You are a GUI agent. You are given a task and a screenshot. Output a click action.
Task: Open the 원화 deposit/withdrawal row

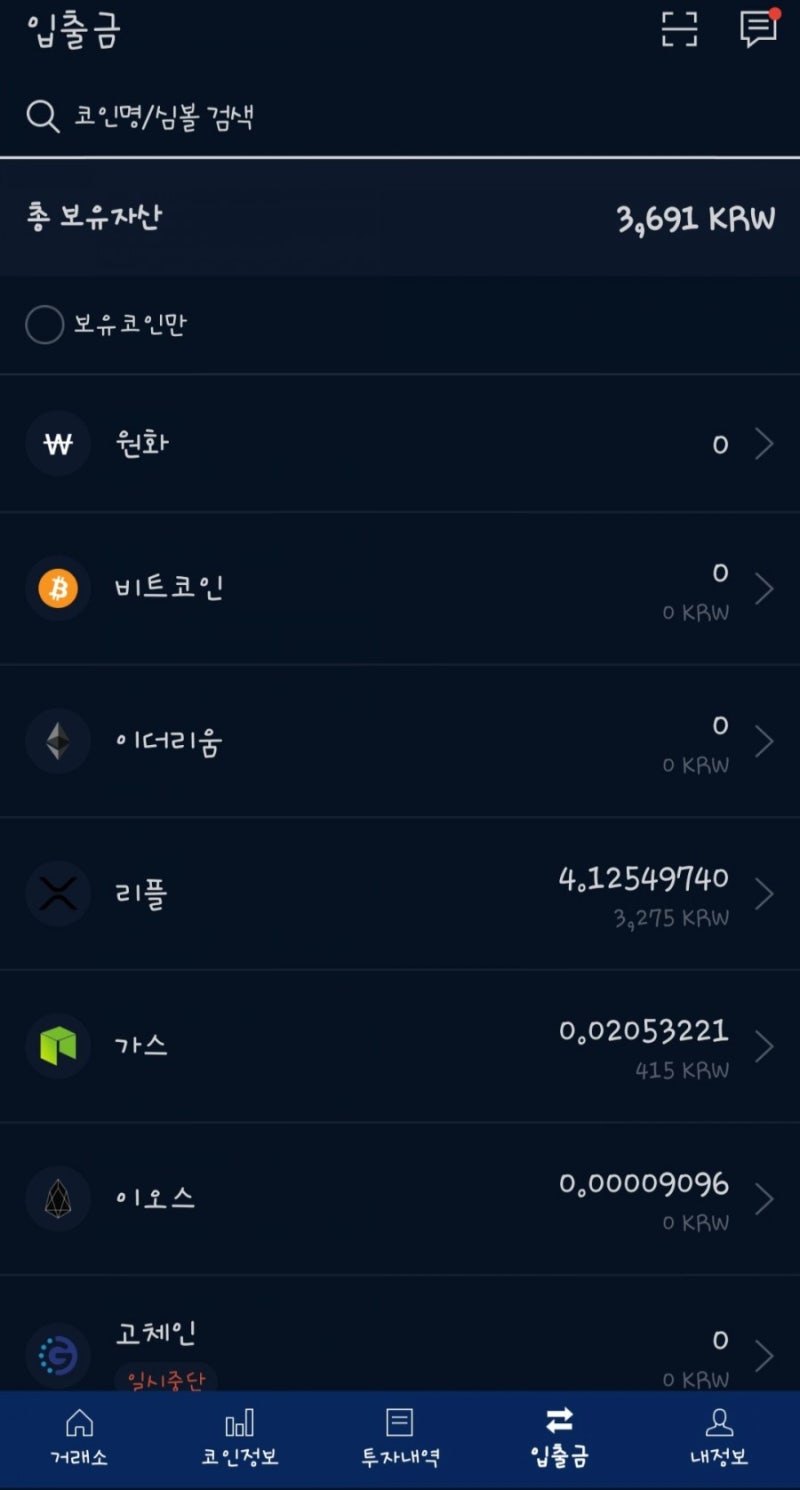click(400, 444)
